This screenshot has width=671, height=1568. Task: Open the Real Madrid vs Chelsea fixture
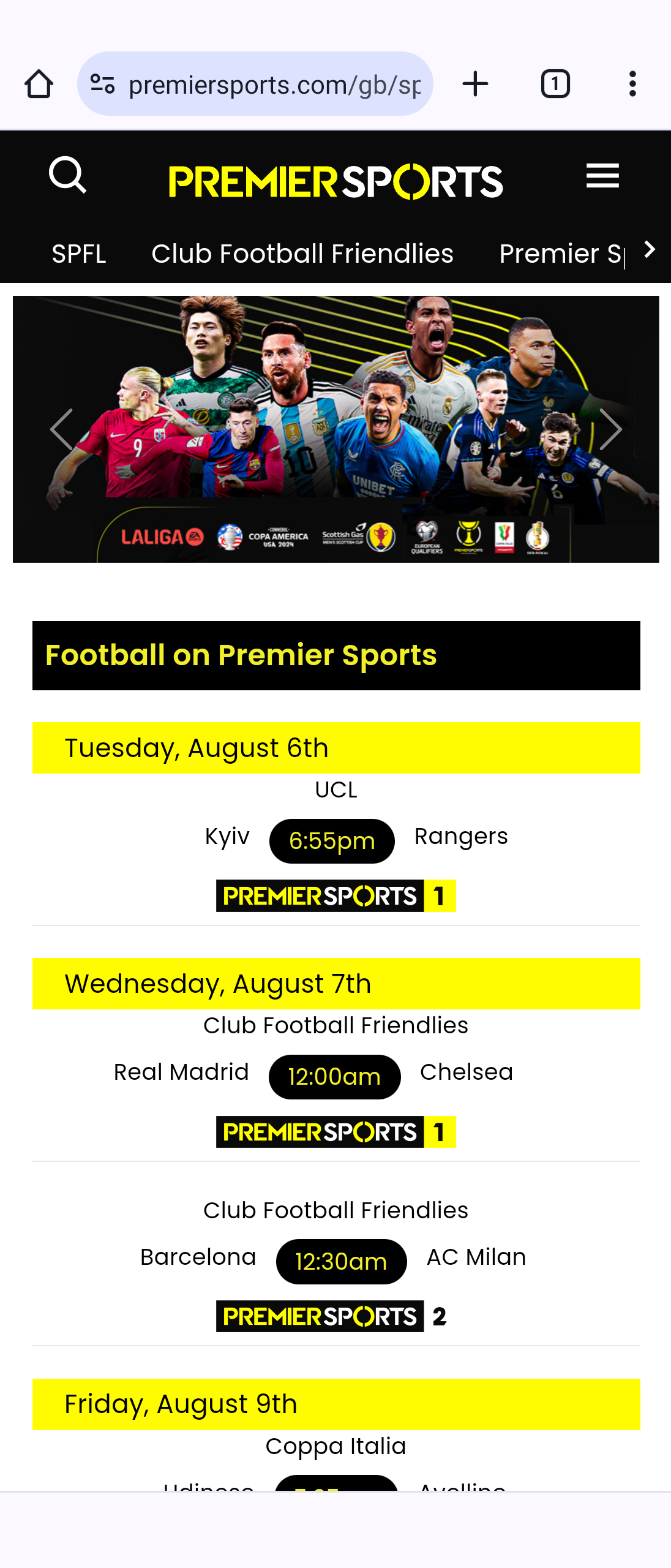tap(334, 1077)
